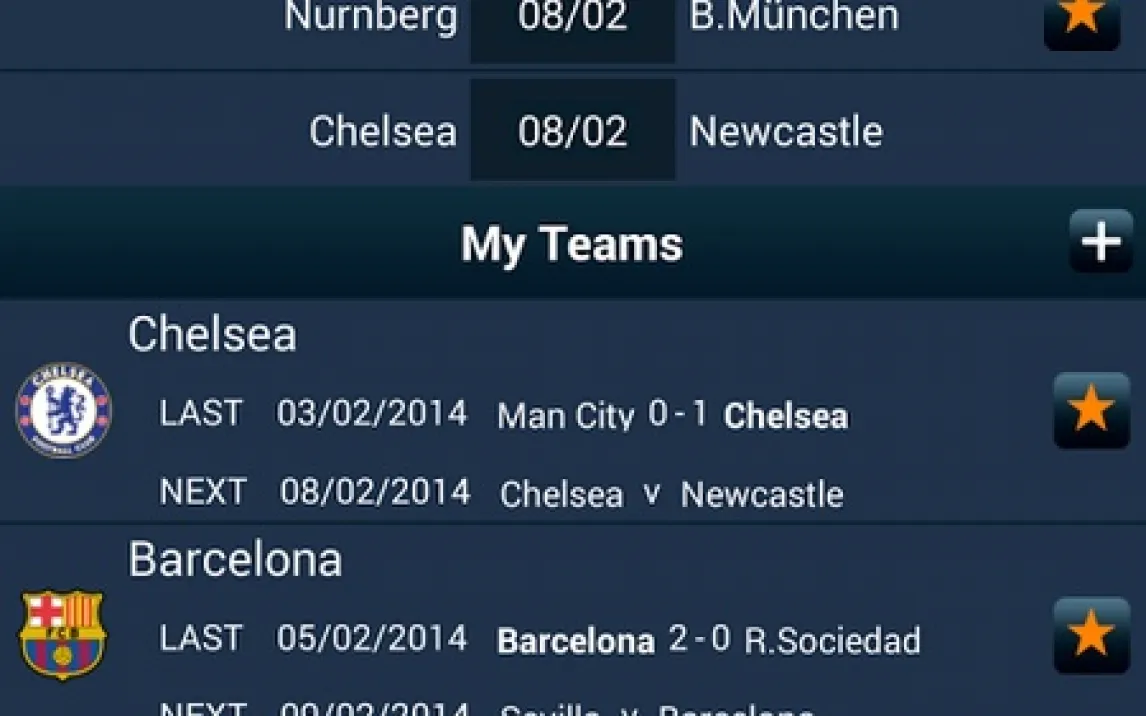Toggle the favorite star for Chelsea
The height and width of the screenshot is (716, 1146).
(1091, 411)
